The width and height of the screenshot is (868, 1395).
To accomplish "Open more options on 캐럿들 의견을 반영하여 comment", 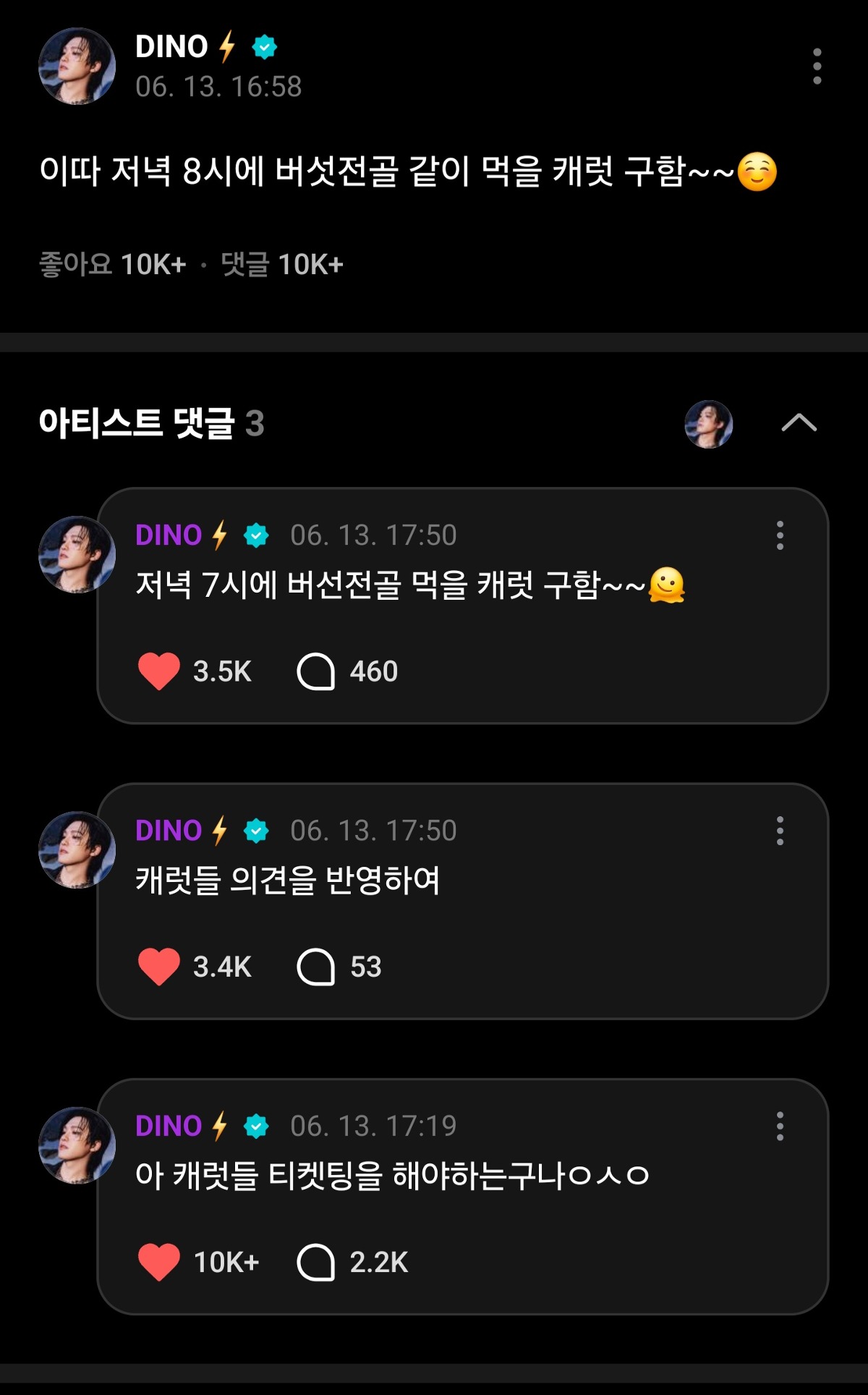I will [x=780, y=831].
